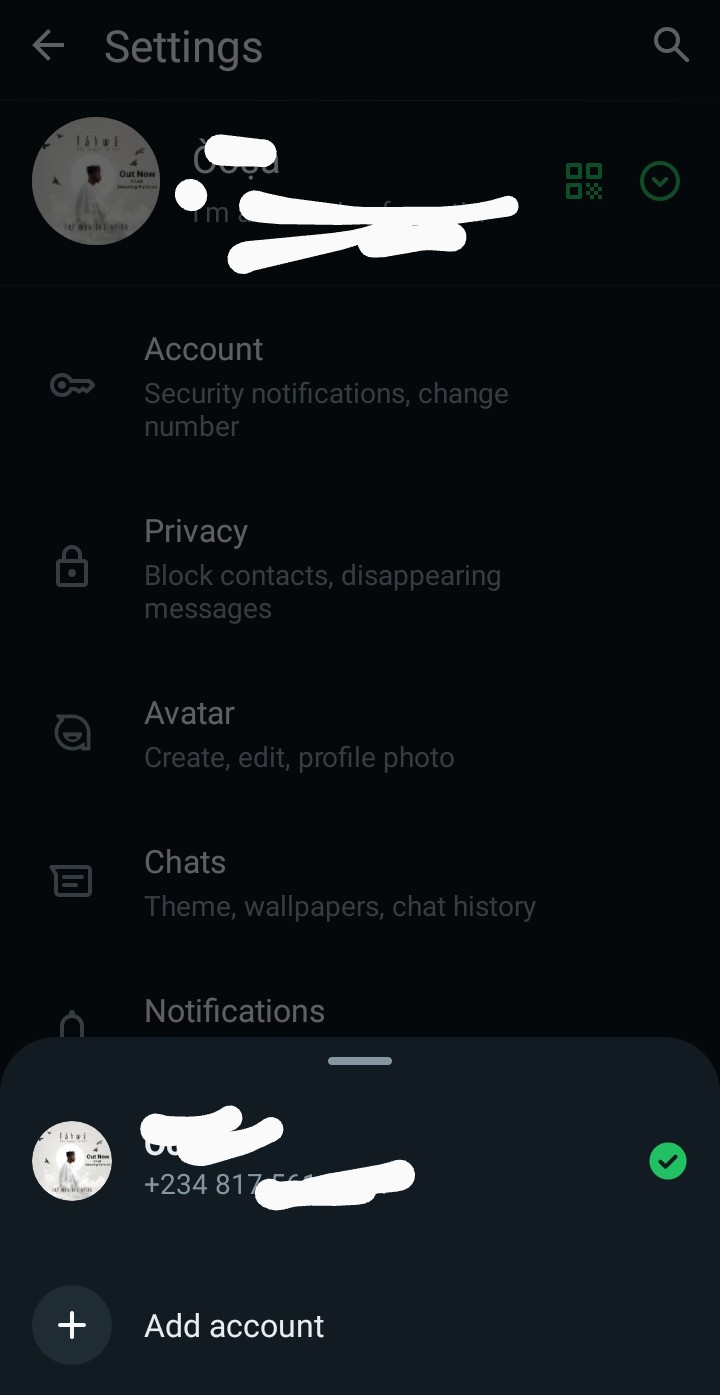Collapse the account switcher sheet handle
The image size is (720, 1395).
360,1061
